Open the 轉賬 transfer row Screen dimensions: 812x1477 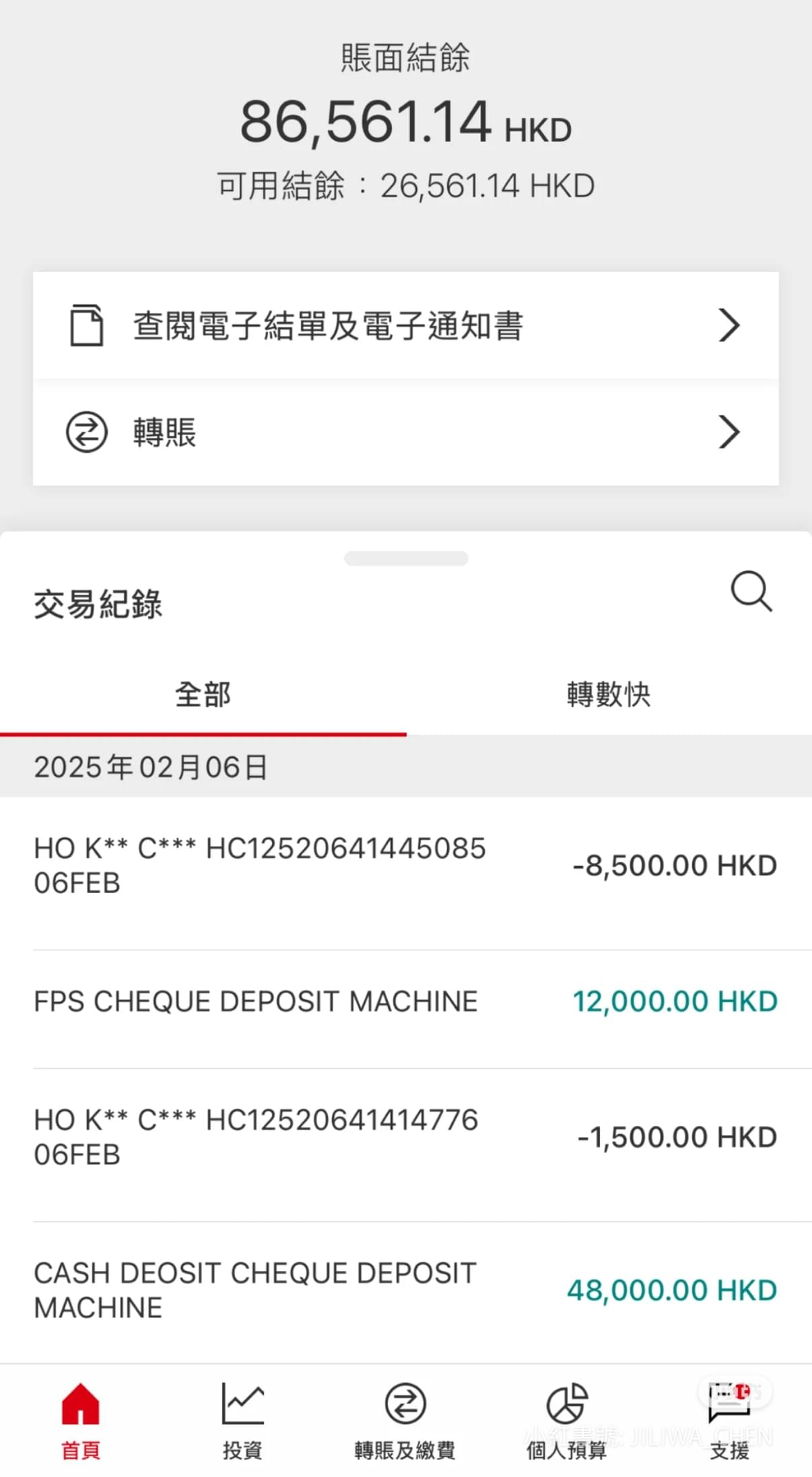(406, 432)
